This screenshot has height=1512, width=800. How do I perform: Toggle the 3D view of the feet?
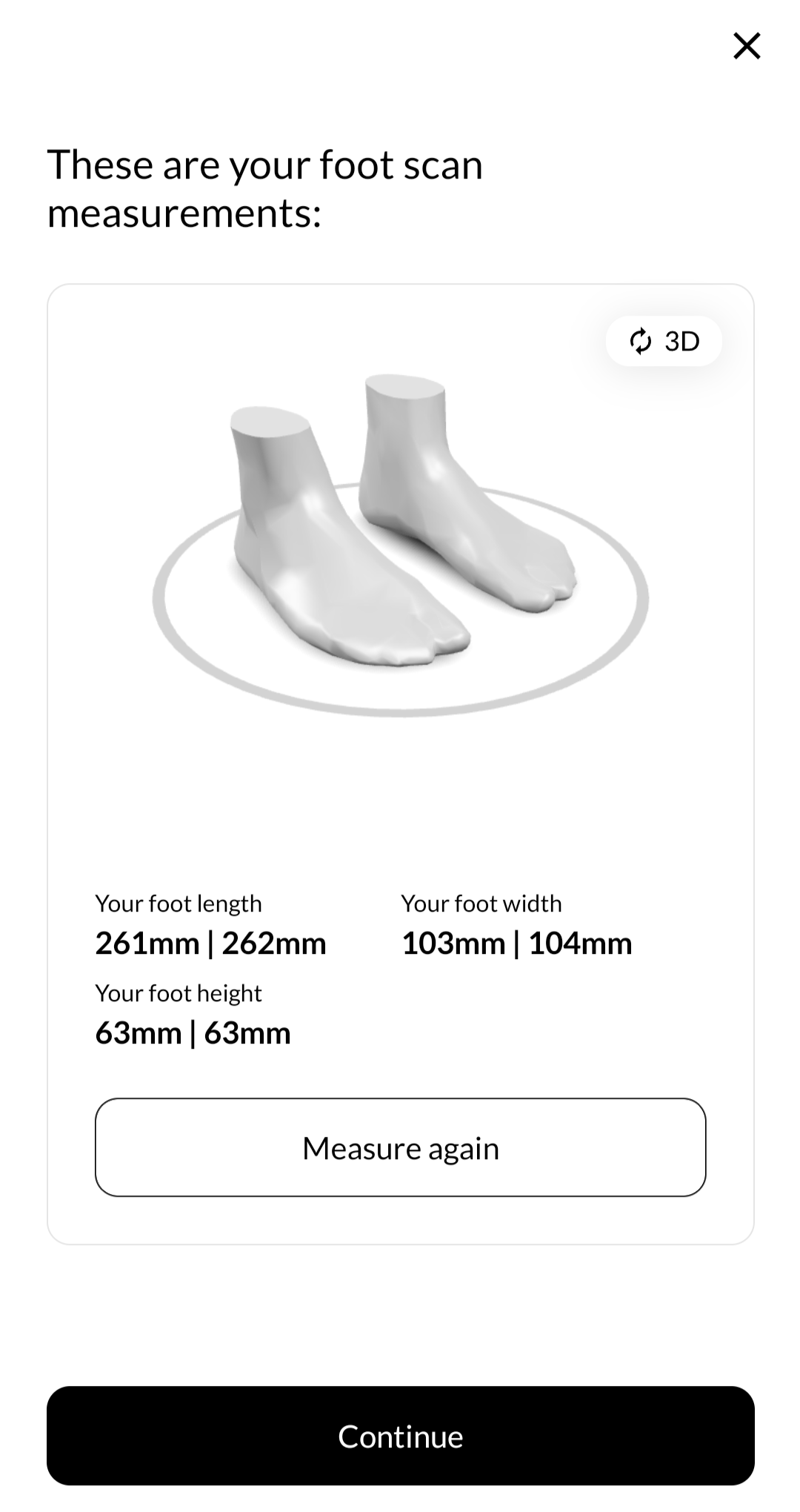click(x=663, y=341)
